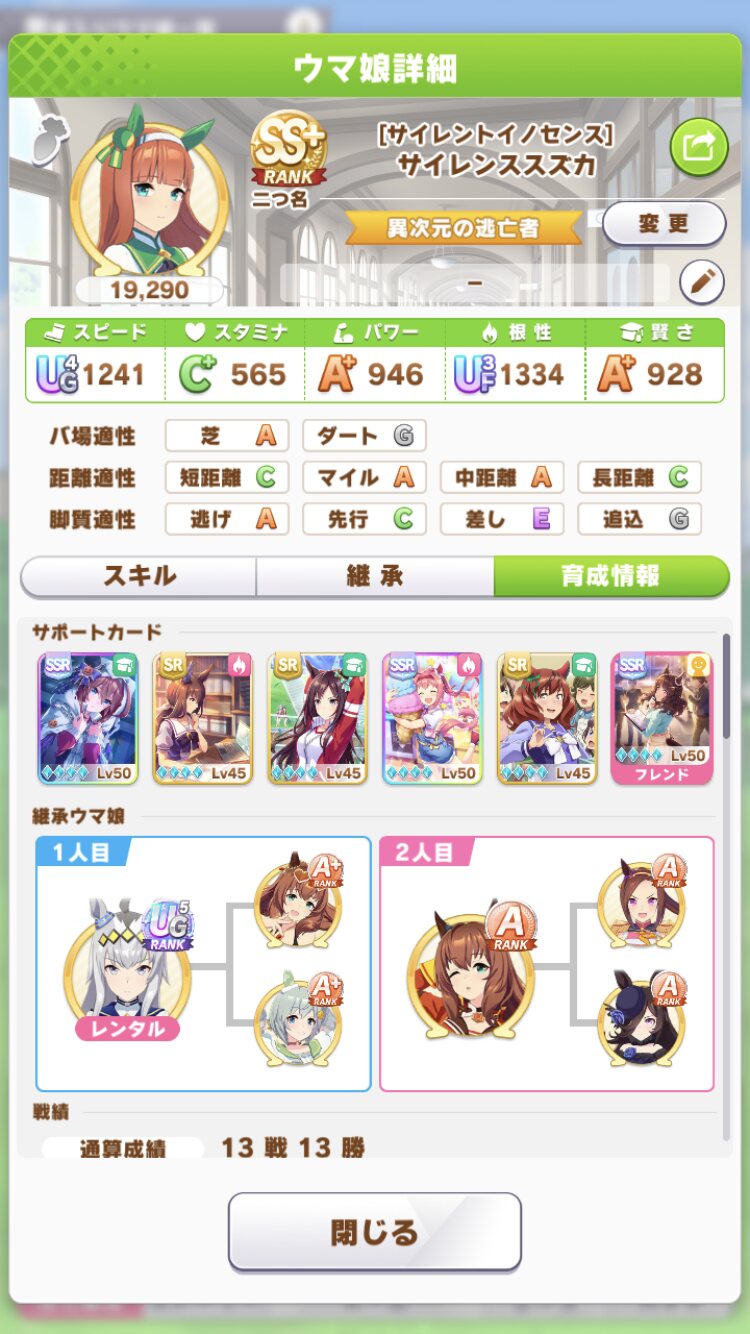Switch to the 継承 tab

(x=375, y=576)
